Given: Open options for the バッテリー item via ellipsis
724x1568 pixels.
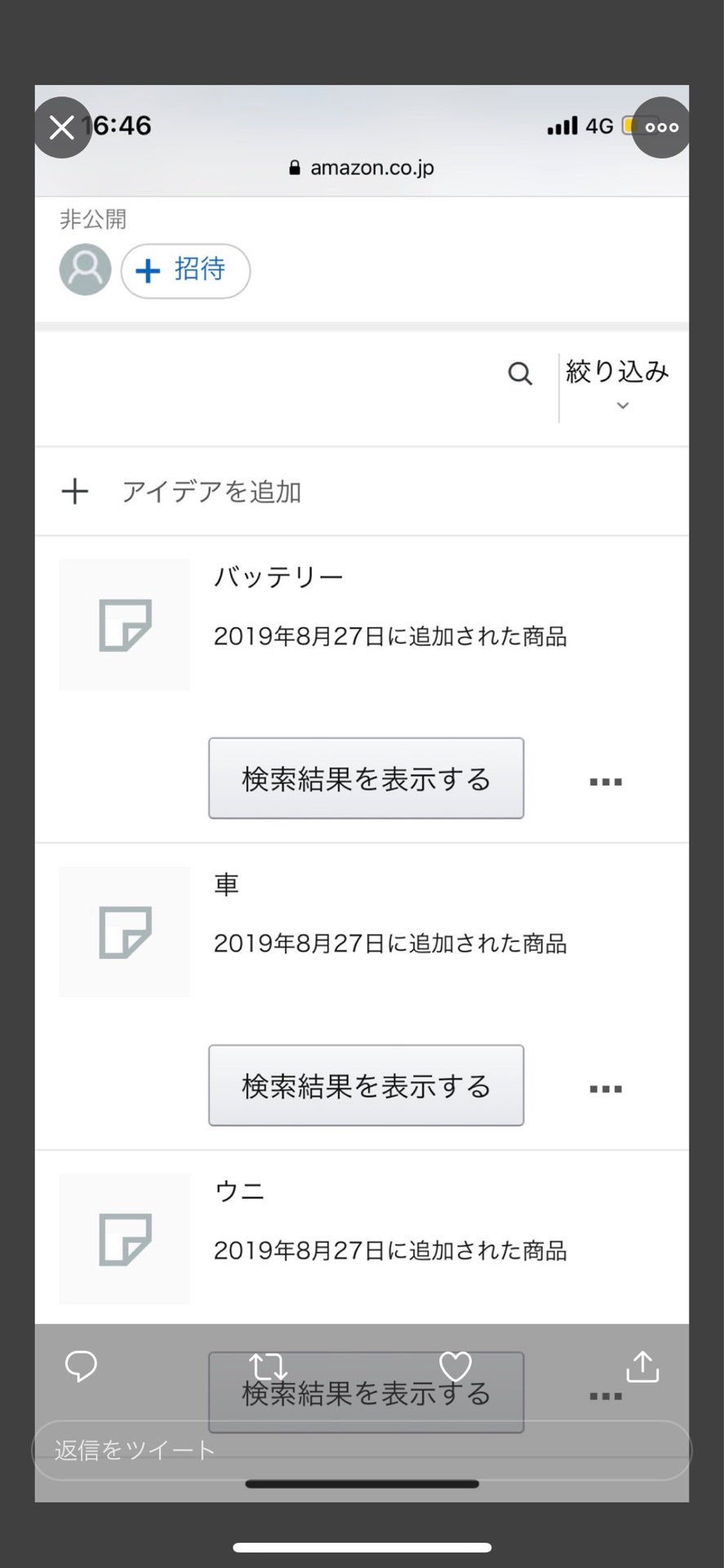Looking at the screenshot, I should tap(605, 781).
